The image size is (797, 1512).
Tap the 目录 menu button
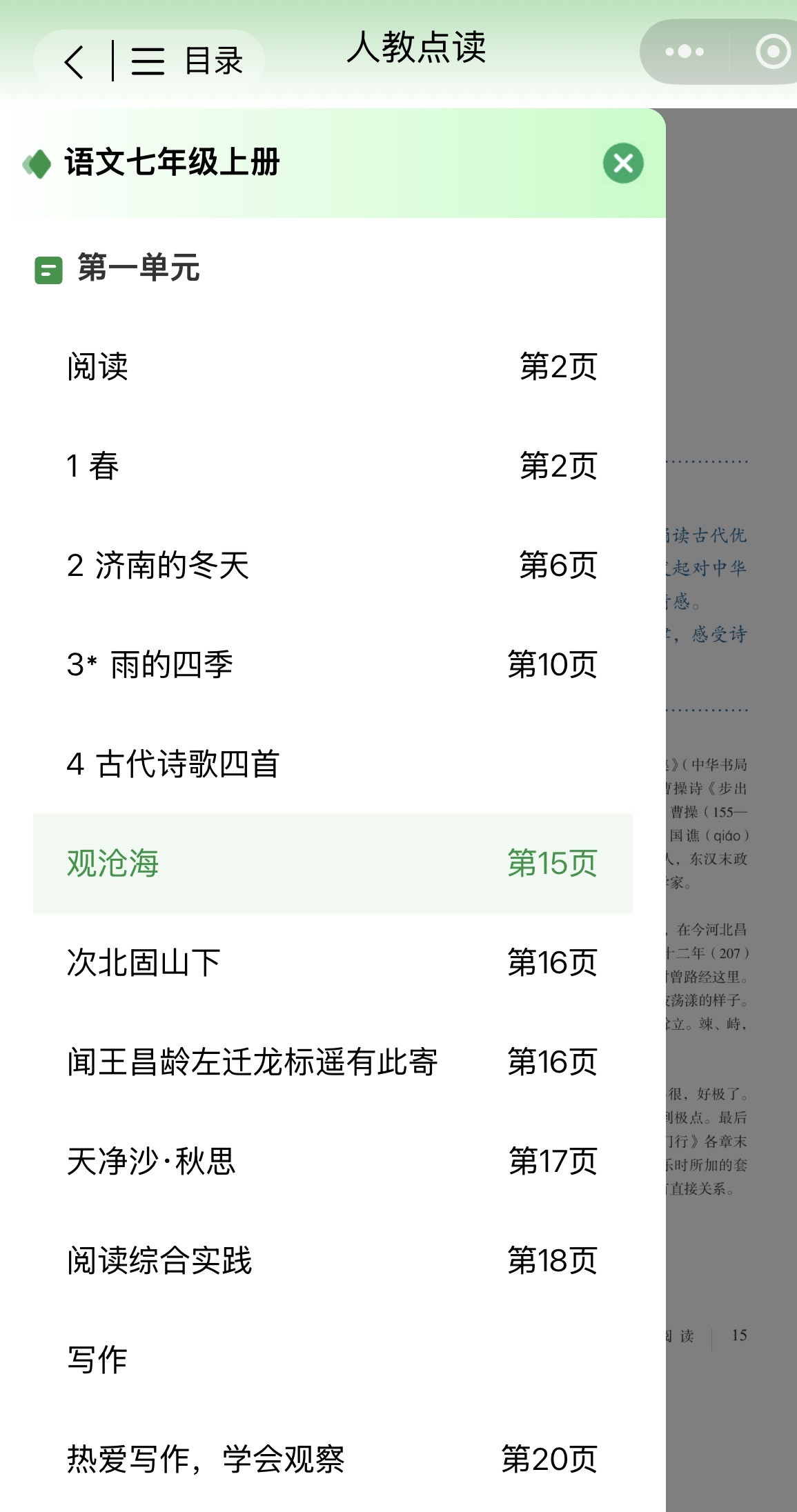coord(188,61)
